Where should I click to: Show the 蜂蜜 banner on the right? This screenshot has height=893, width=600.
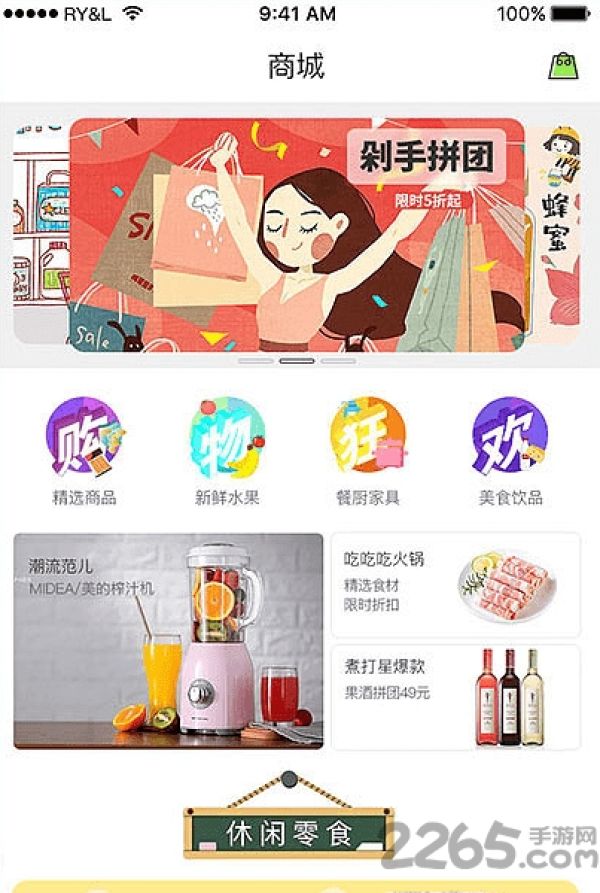coord(555,234)
